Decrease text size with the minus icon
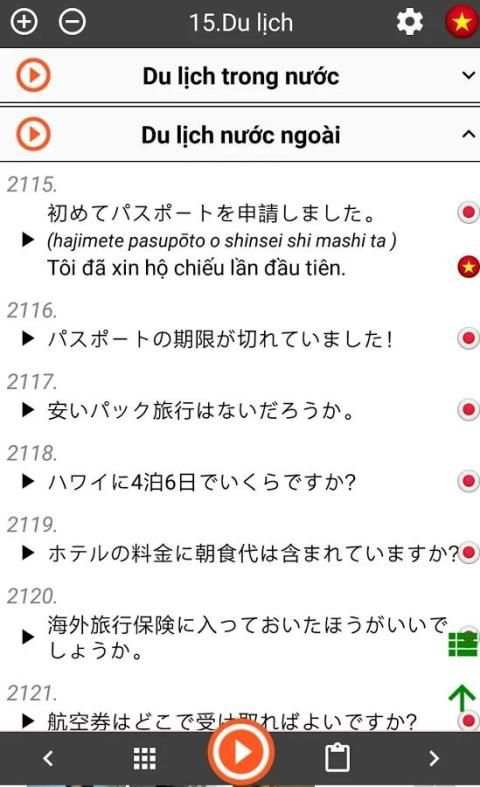Viewport: 480px width, 787px height. click(72, 22)
